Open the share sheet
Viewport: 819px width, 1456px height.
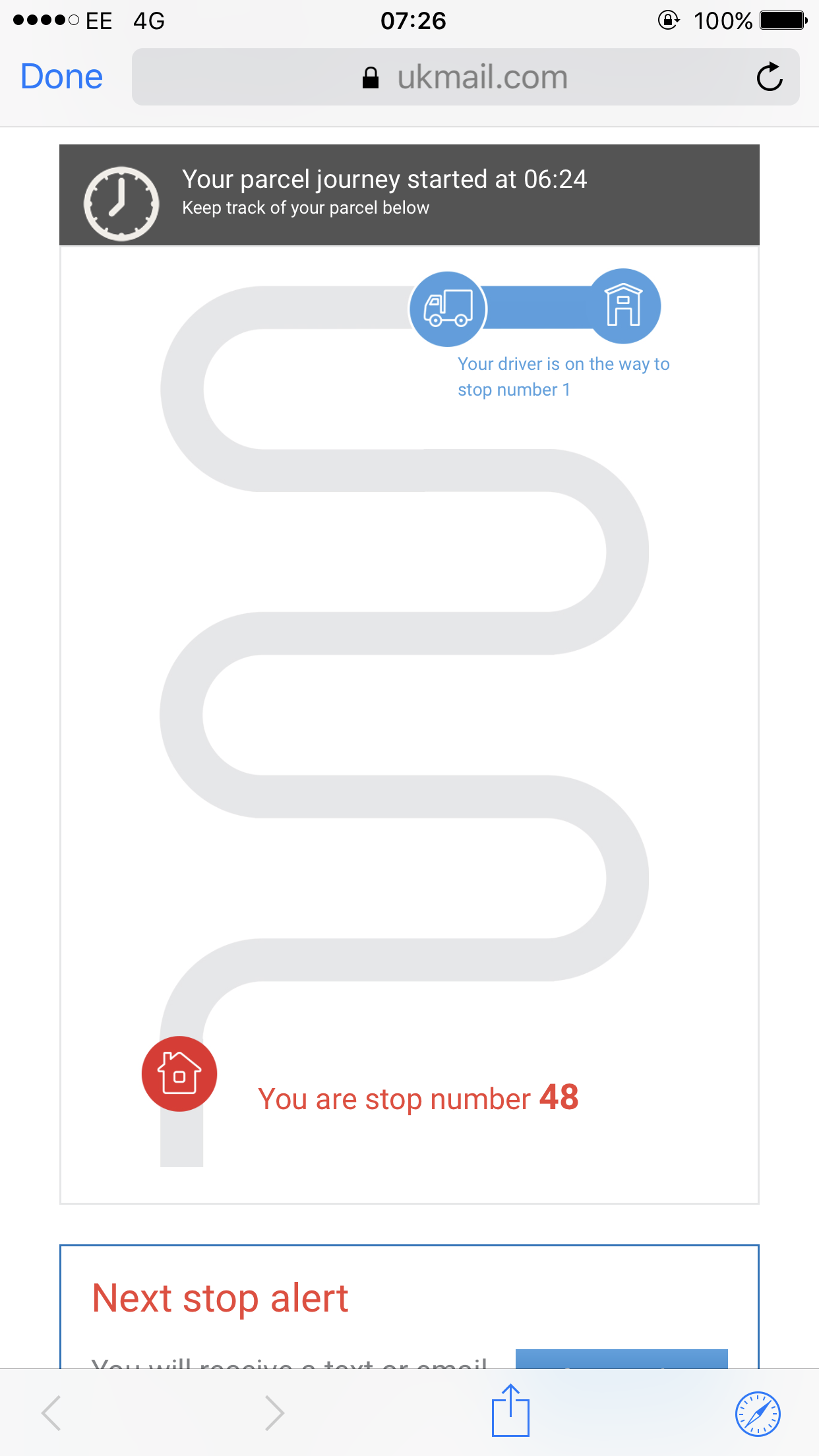(x=510, y=1411)
